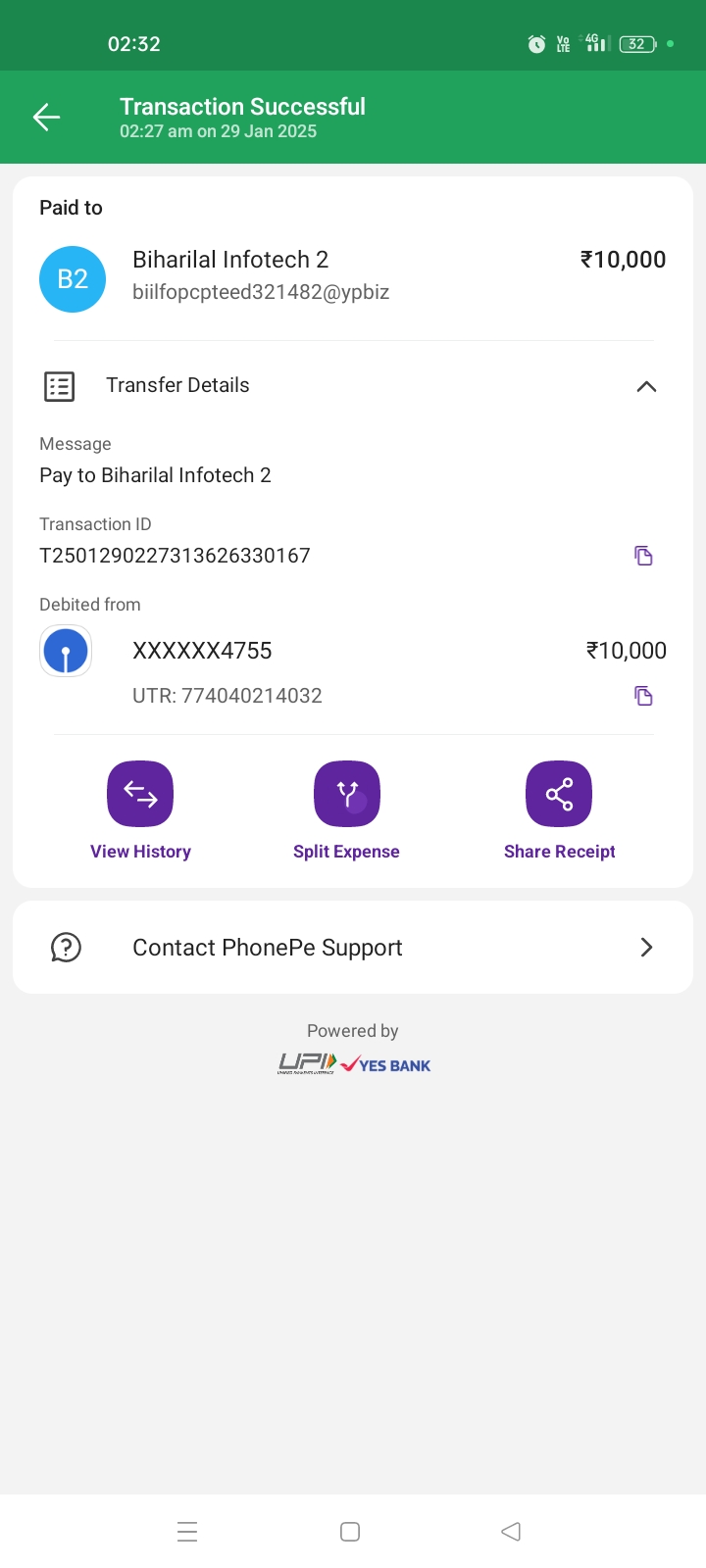This screenshot has height=1568, width=706.
Task: Collapse the Transfer Details section
Action: pos(646,386)
